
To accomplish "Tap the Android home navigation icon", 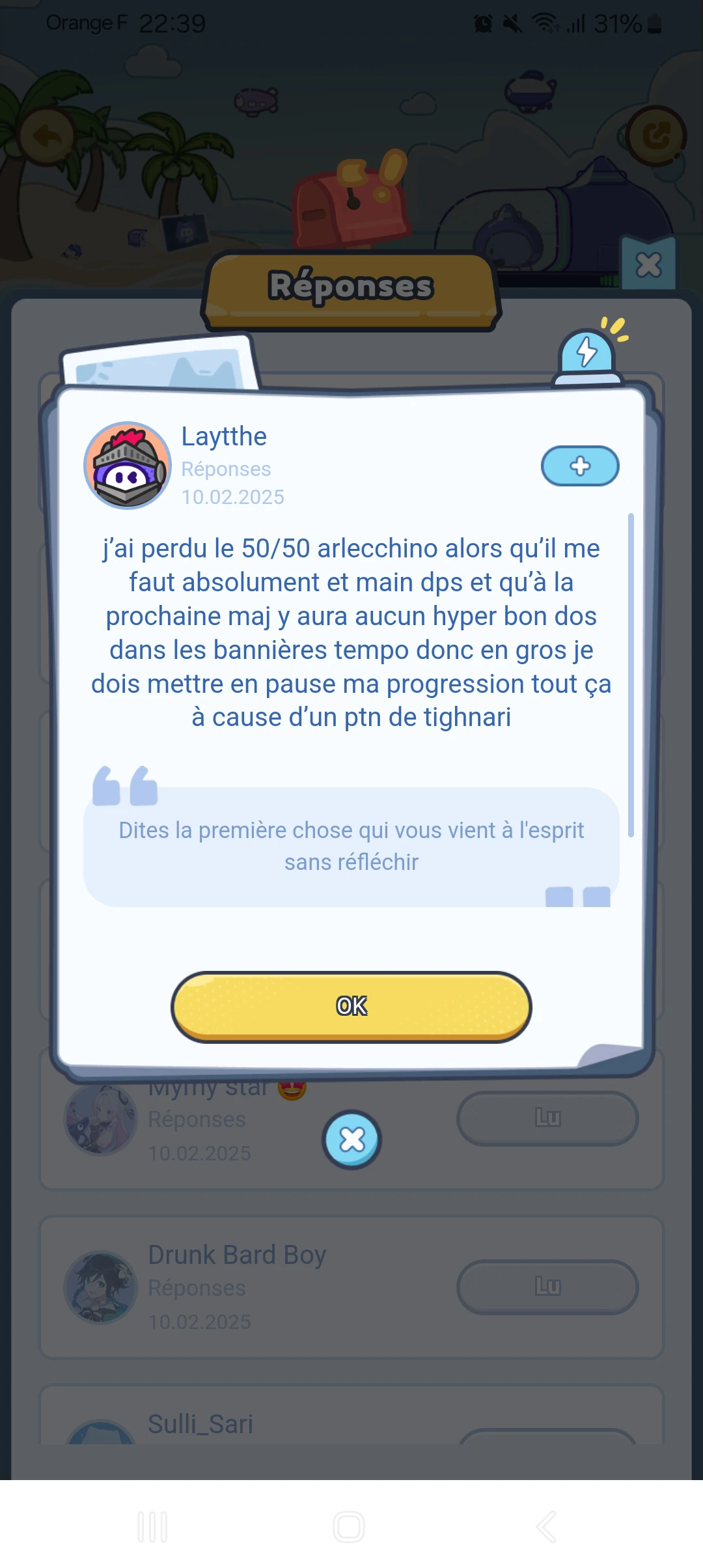I will [x=350, y=1527].
